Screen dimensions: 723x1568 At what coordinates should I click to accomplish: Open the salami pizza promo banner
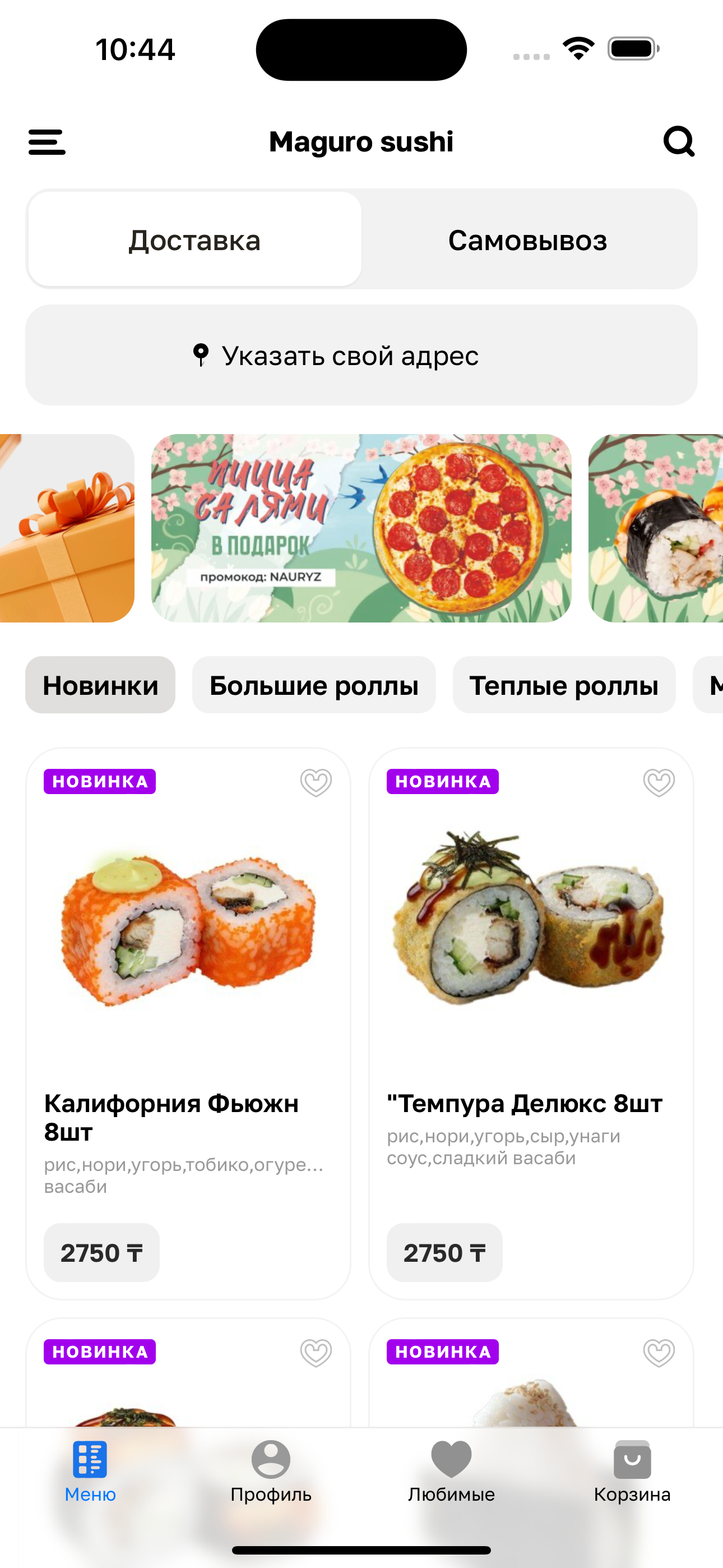coord(361,528)
